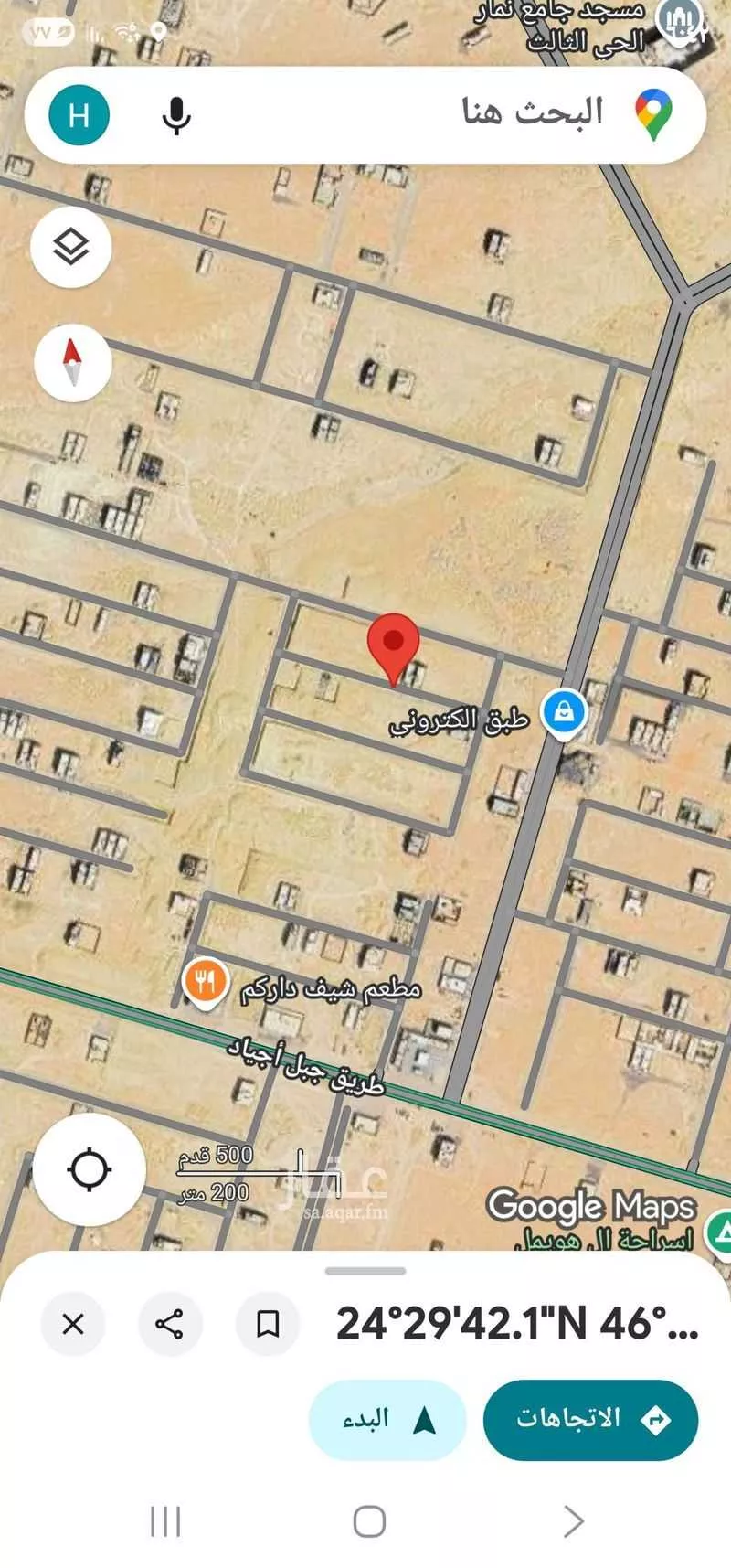The width and height of the screenshot is (731, 1568).
Task: Tap the compass to reorient the map
Action: [x=73, y=362]
